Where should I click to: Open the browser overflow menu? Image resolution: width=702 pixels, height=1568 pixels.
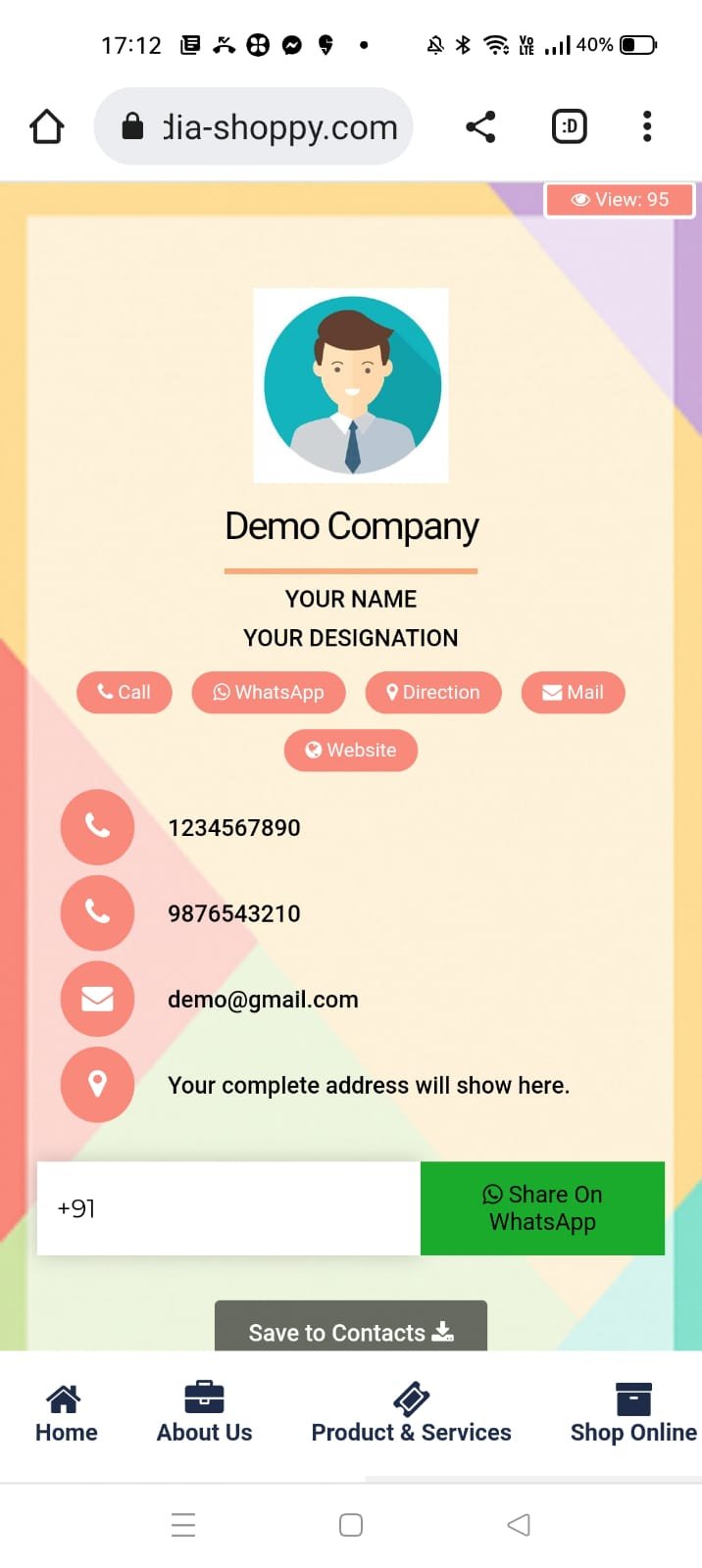[x=647, y=126]
